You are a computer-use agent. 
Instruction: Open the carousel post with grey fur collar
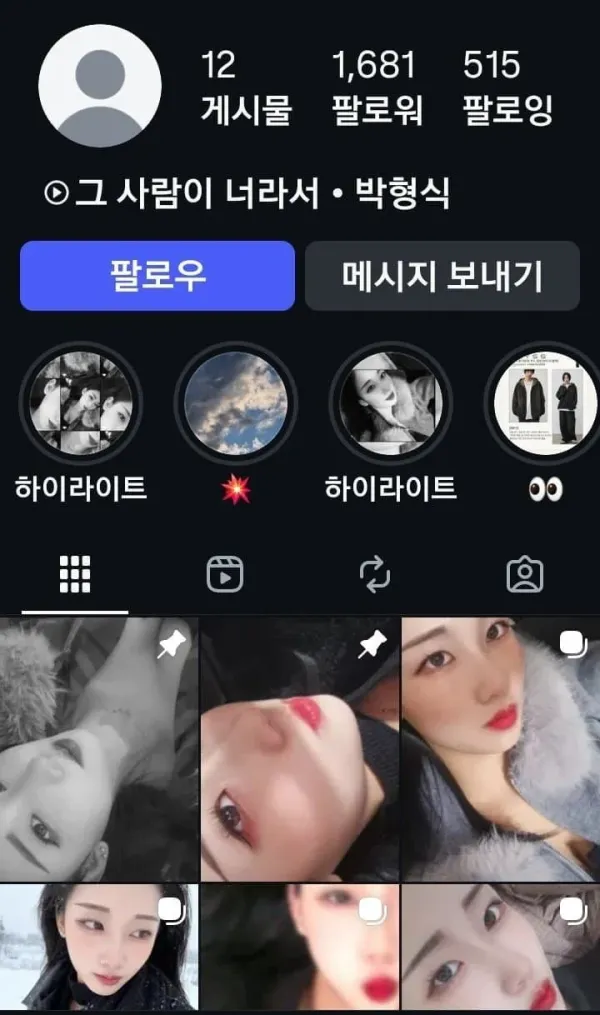click(x=501, y=749)
